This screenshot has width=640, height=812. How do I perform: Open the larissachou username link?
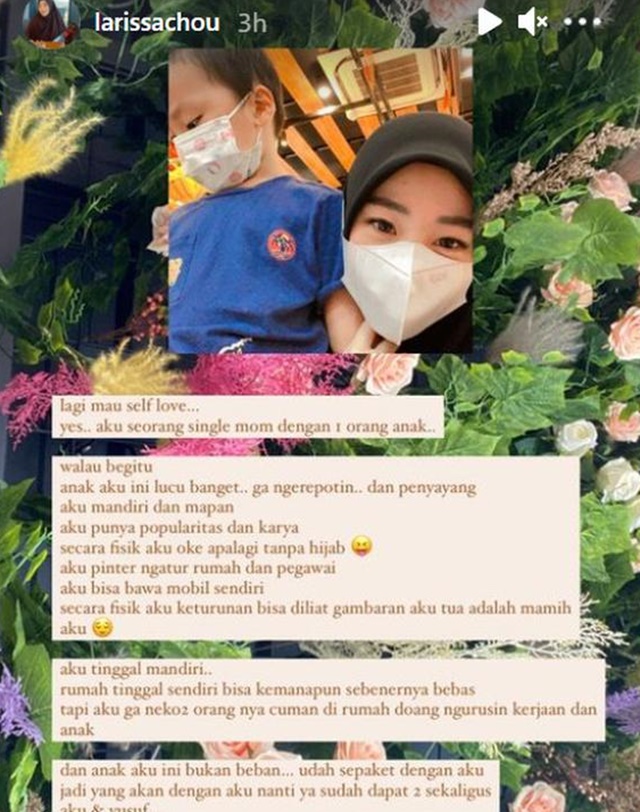pos(158,21)
